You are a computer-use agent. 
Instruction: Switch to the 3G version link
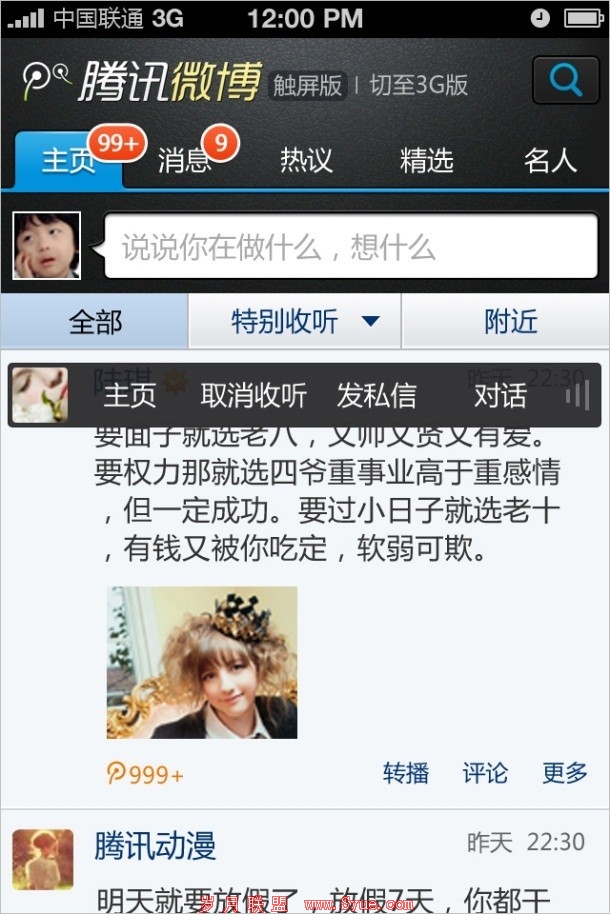[x=419, y=85]
